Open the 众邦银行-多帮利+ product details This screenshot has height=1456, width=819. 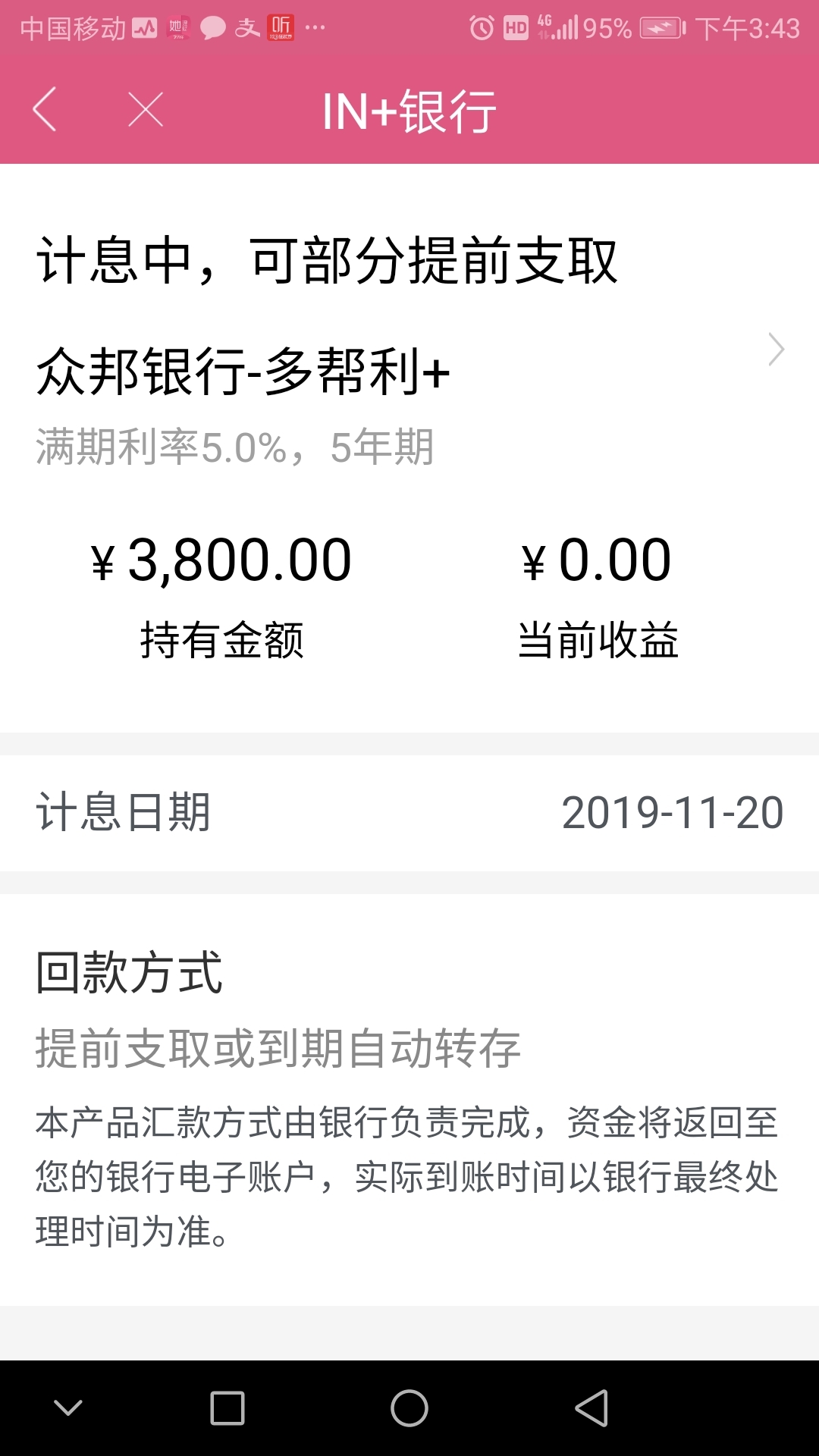click(x=409, y=372)
